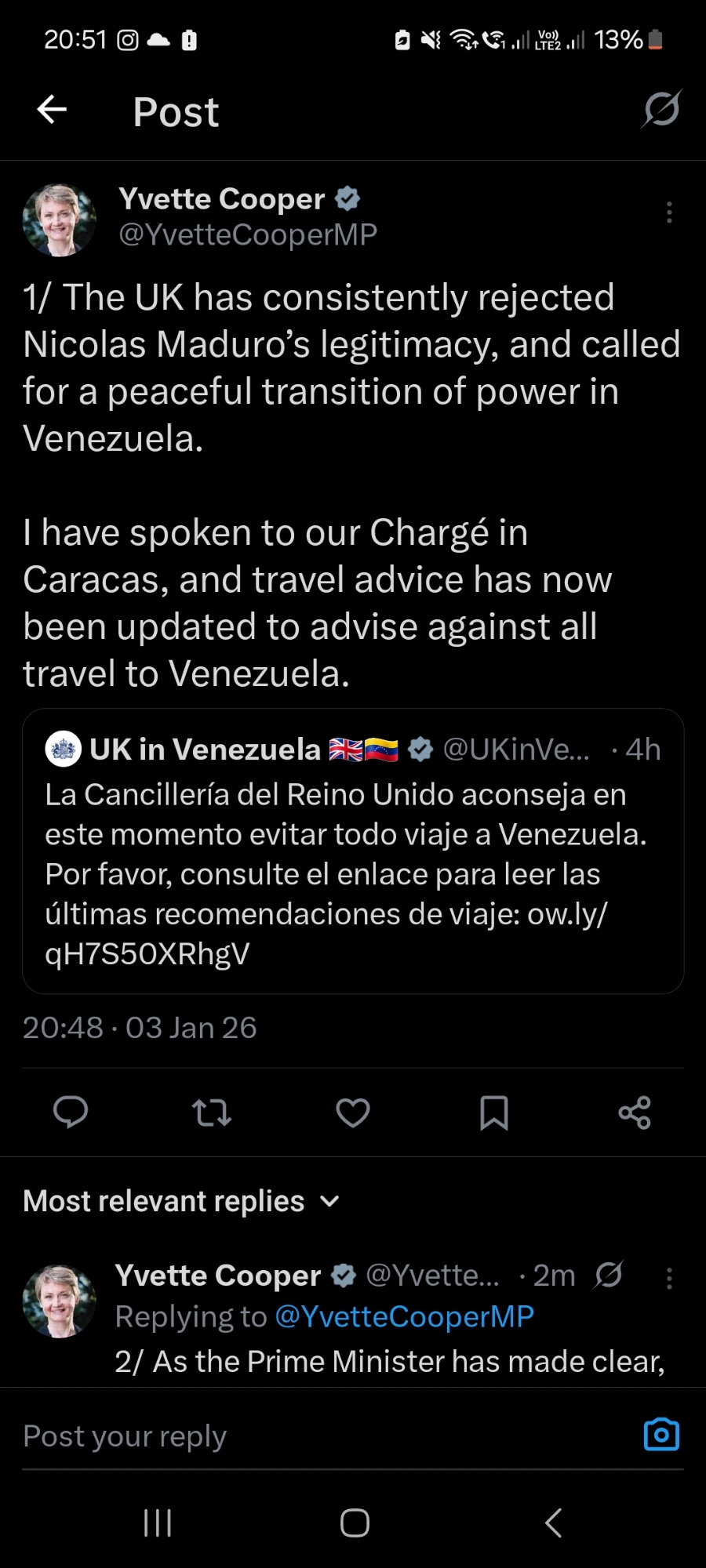Reply to the post with comment icon
Viewport: 706px width, 1568px height.
pos(71,1112)
